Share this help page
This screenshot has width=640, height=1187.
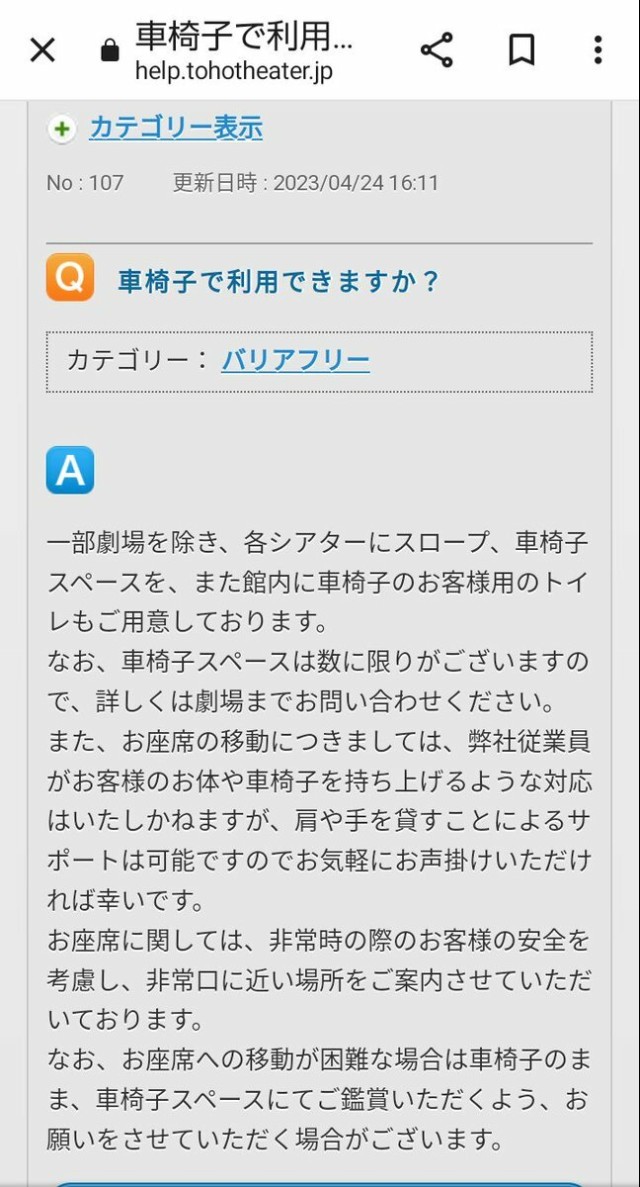coord(436,50)
